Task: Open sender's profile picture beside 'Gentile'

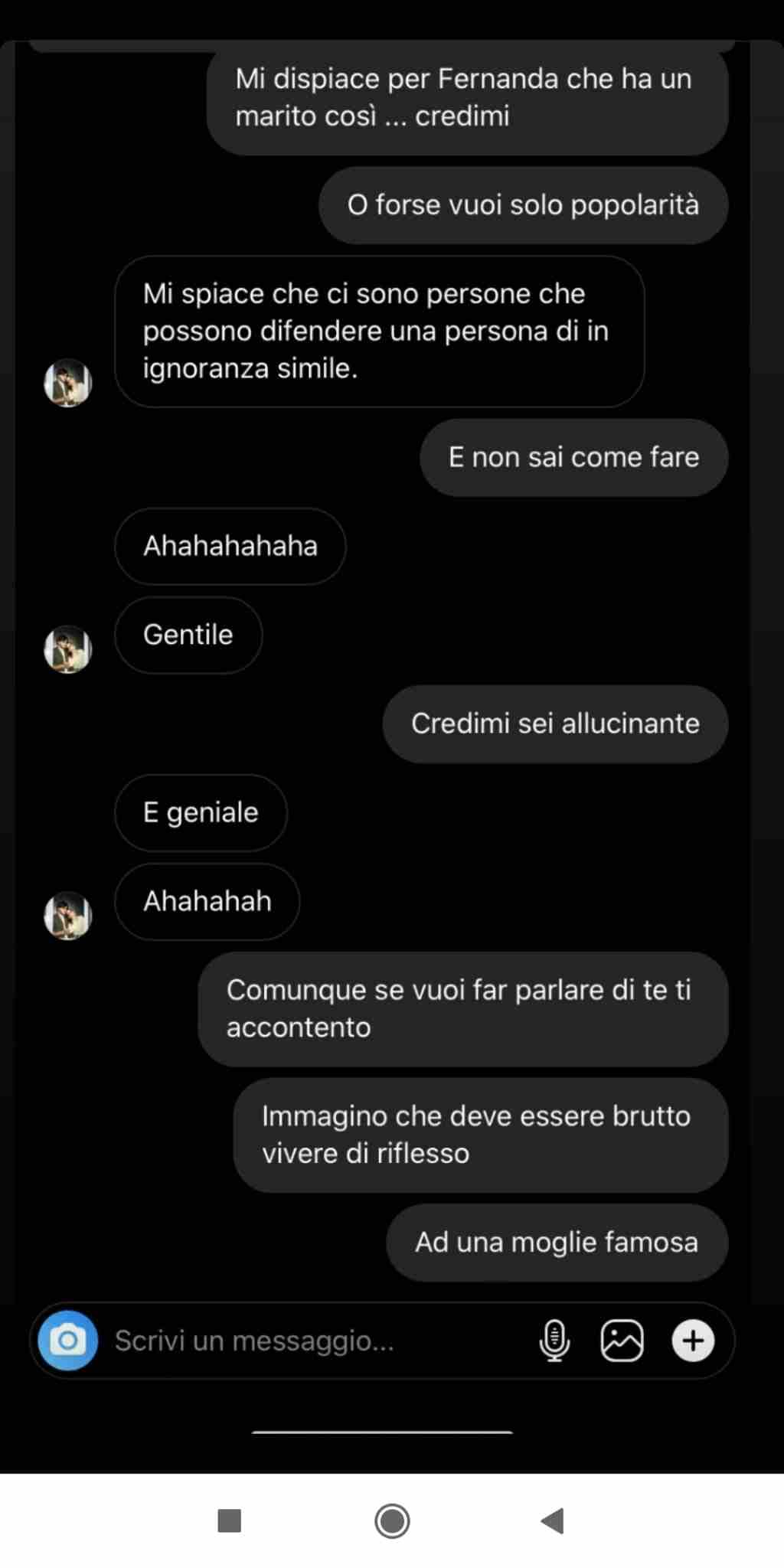Action: coord(68,649)
